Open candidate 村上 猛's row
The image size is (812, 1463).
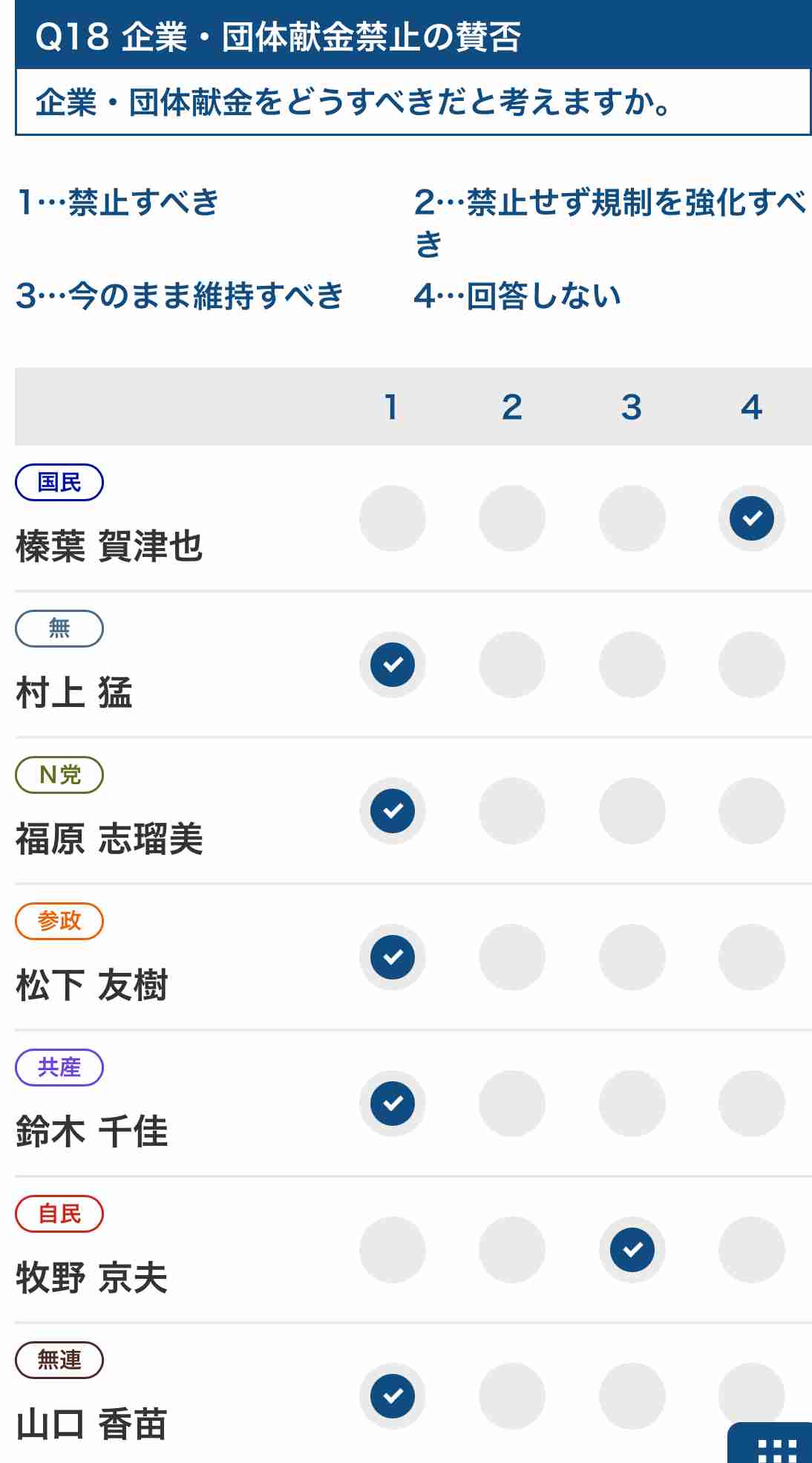(413, 665)
